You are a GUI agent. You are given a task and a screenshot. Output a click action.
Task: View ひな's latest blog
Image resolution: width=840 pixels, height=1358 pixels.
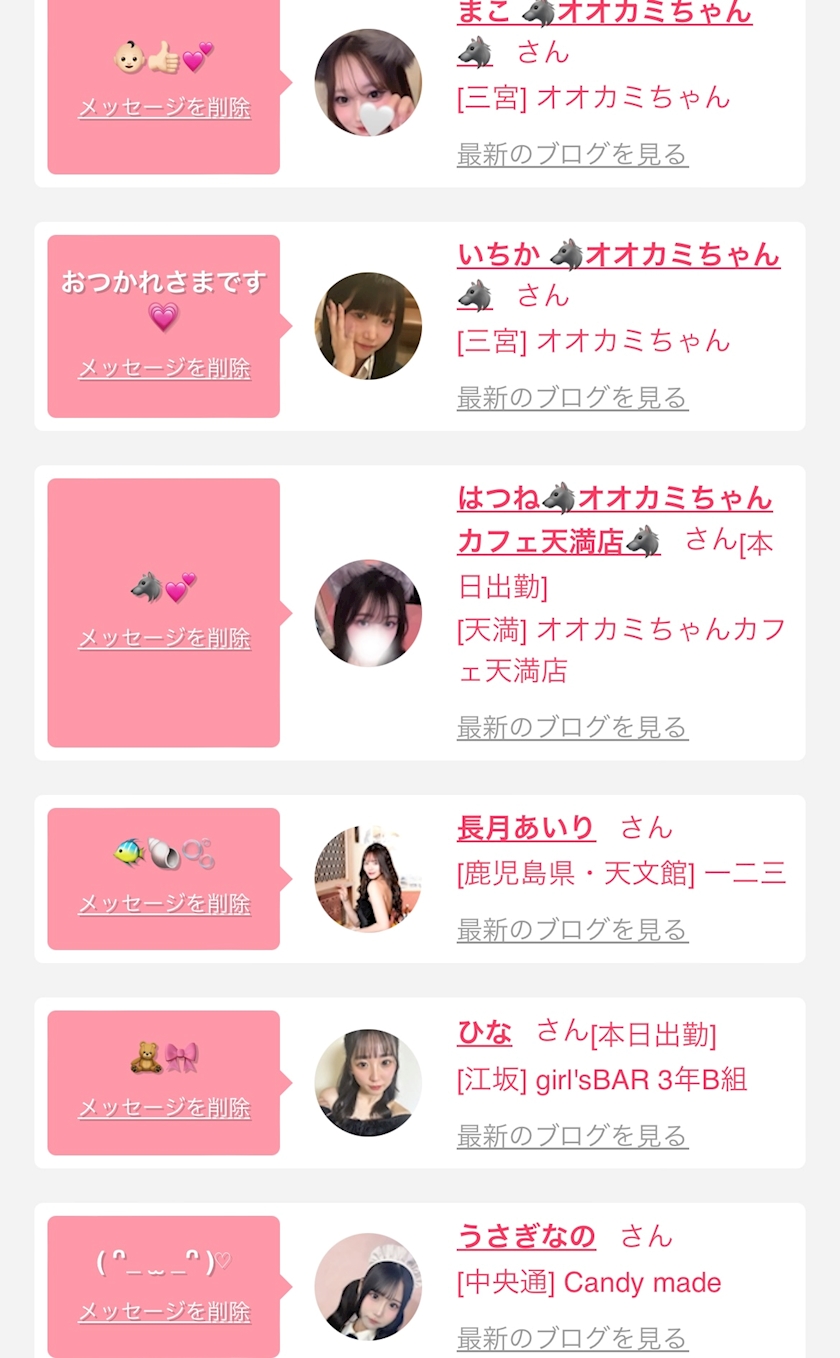pos(572,1136)
